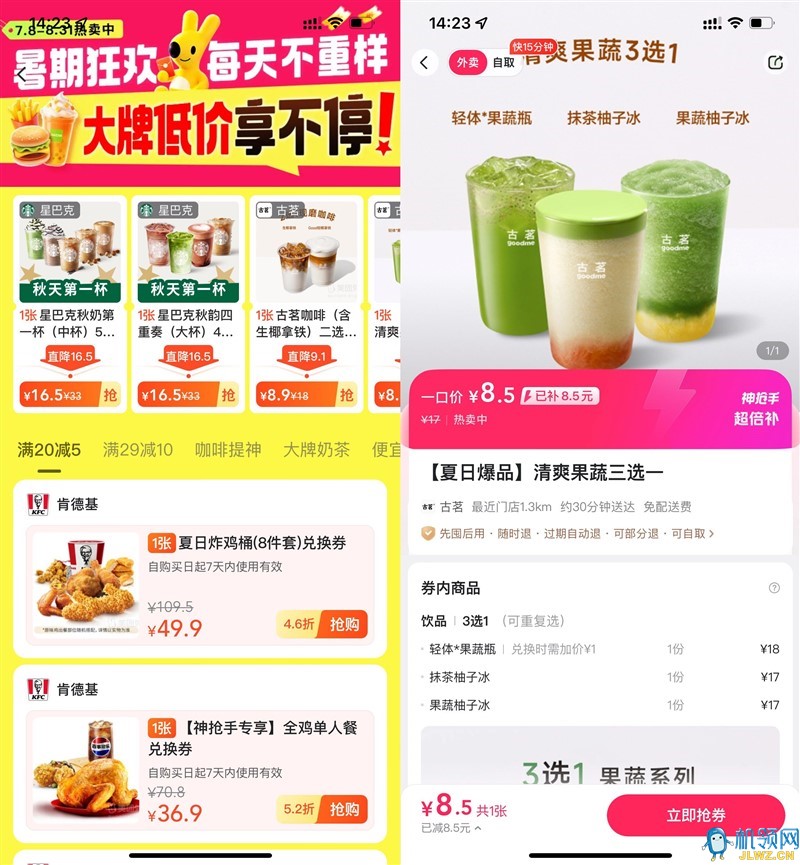Switch to the 大牌奶茶 tab

pos(316,450)
